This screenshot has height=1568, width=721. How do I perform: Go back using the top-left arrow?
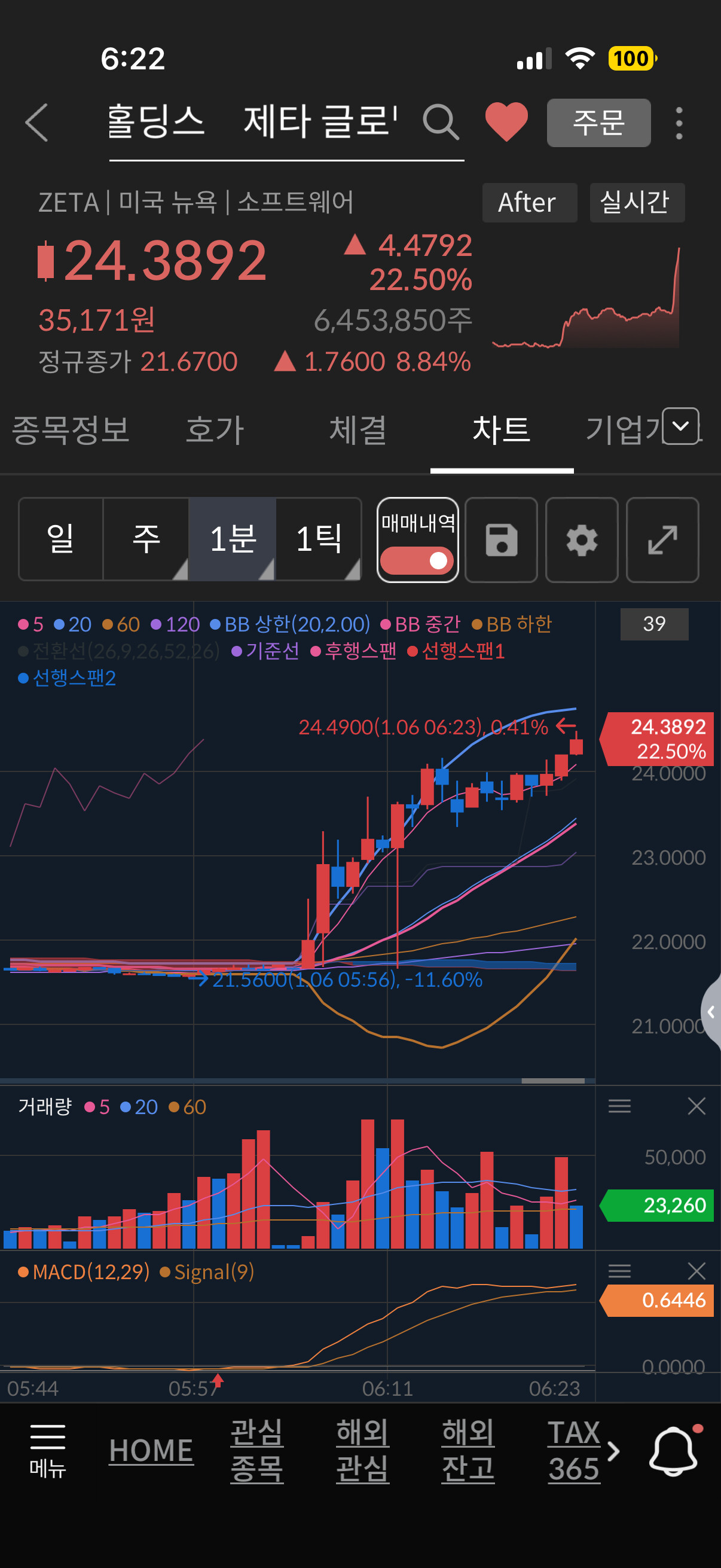pos(36,123)
